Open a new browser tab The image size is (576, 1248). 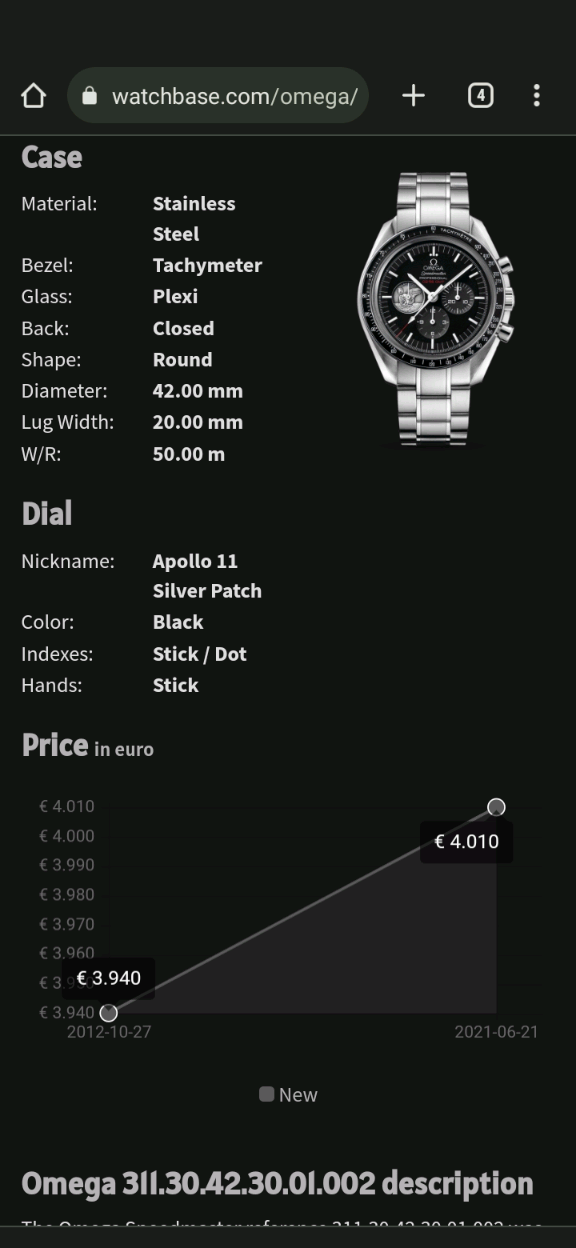413,95
